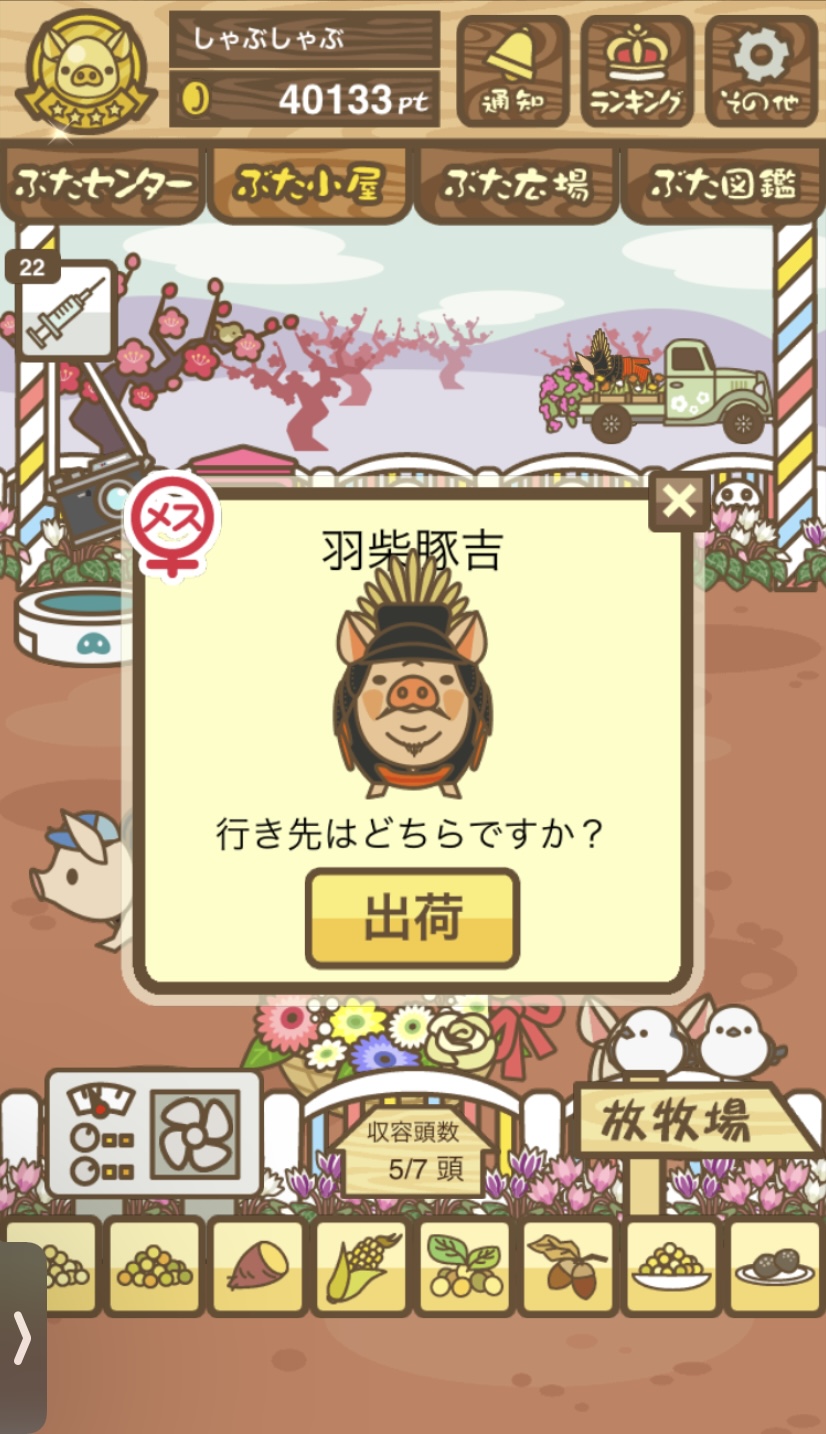Open the fan temperature control panel
Screen dimensions: 826x1434
coord(154,1133)
